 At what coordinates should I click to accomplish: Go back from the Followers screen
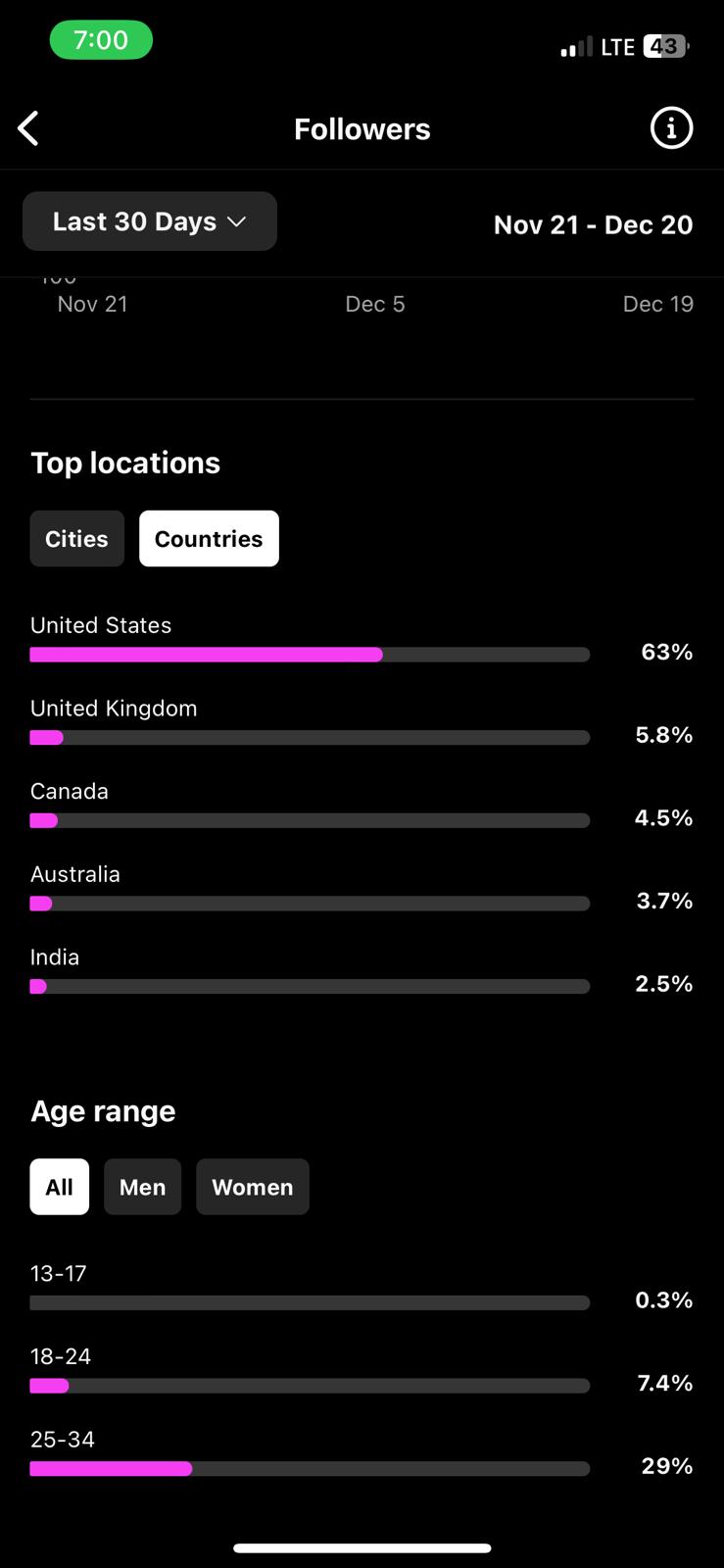pos(28,128)
